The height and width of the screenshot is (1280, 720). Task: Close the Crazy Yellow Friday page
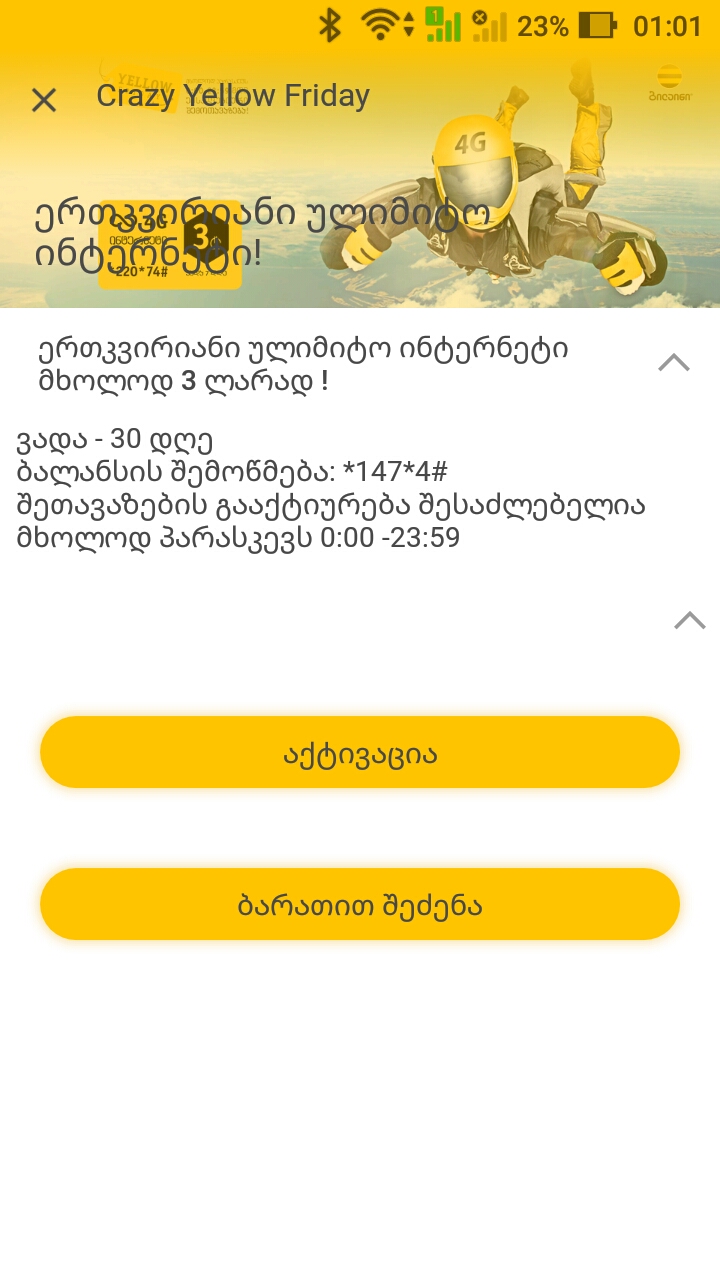point(44,99)
